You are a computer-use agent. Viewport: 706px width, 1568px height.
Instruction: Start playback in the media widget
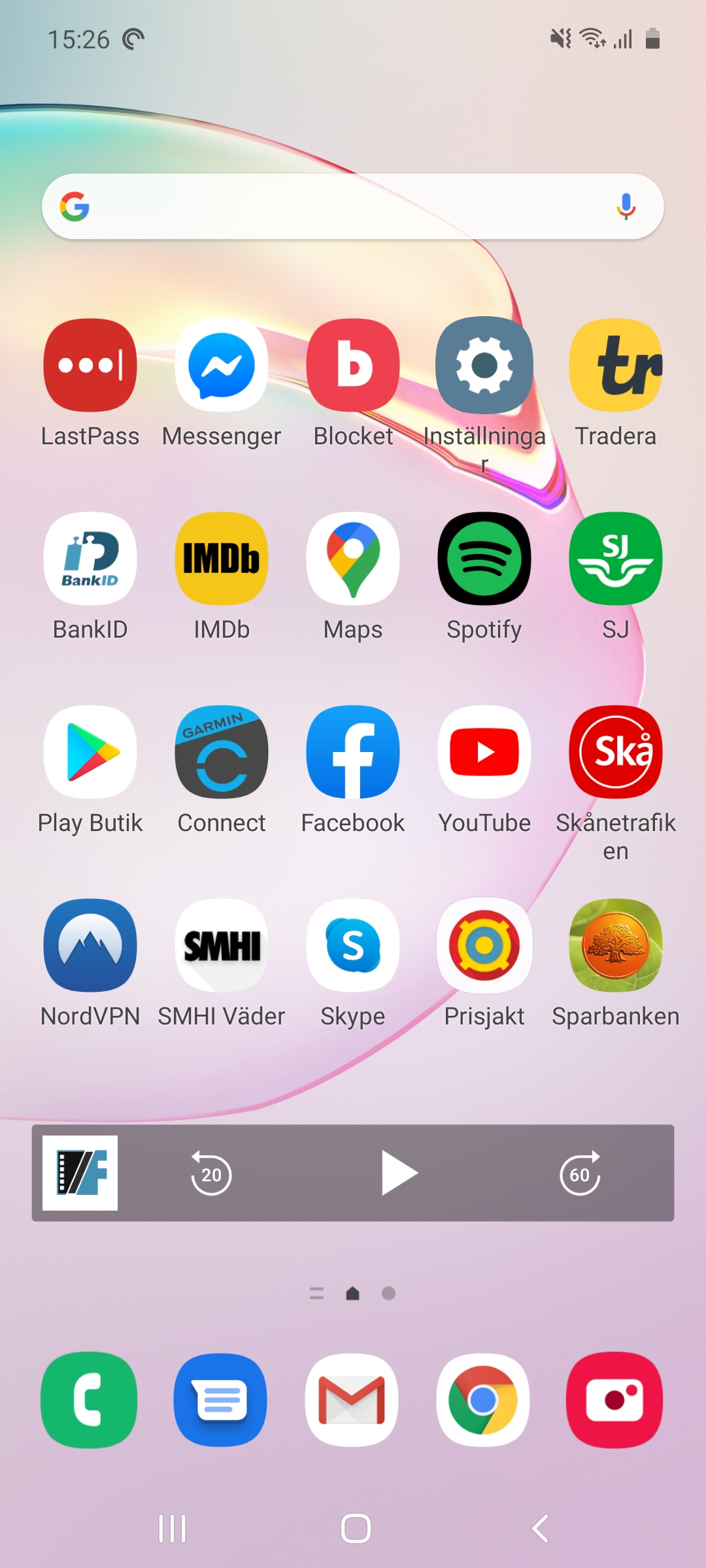398,1173
